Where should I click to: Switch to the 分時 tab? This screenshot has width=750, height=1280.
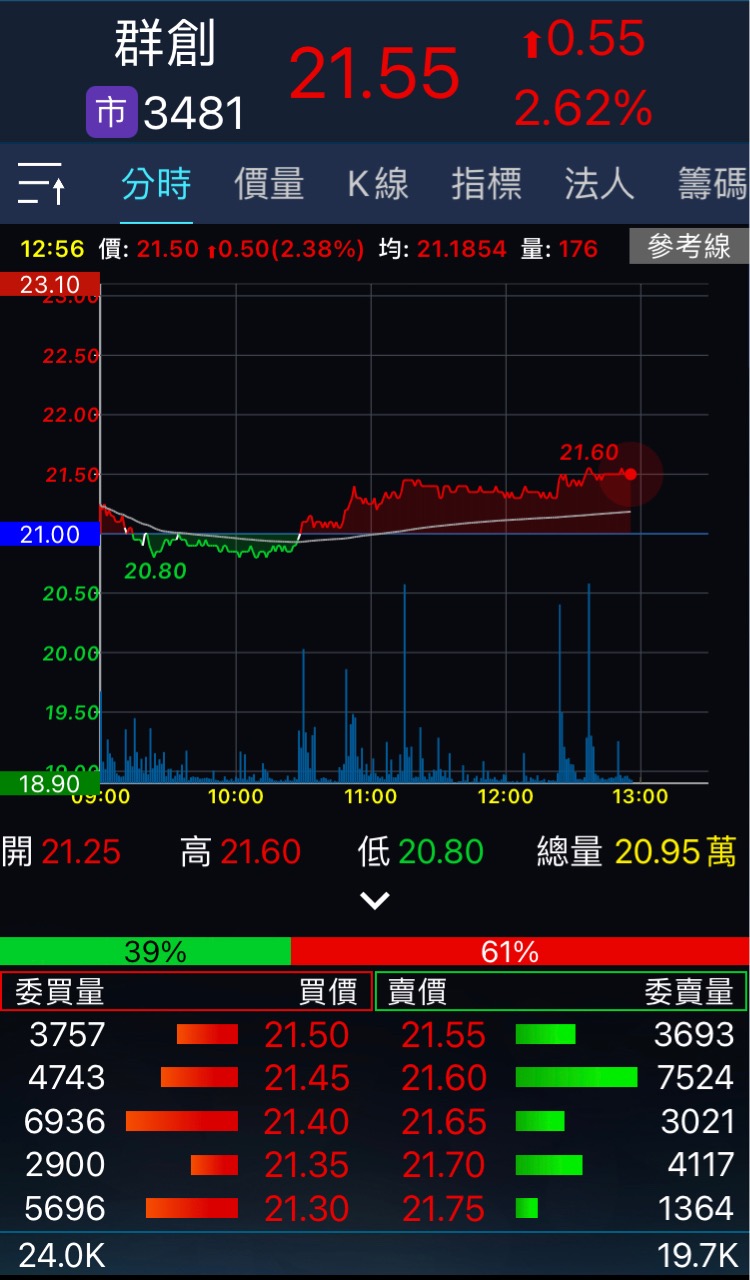[156, 185]
